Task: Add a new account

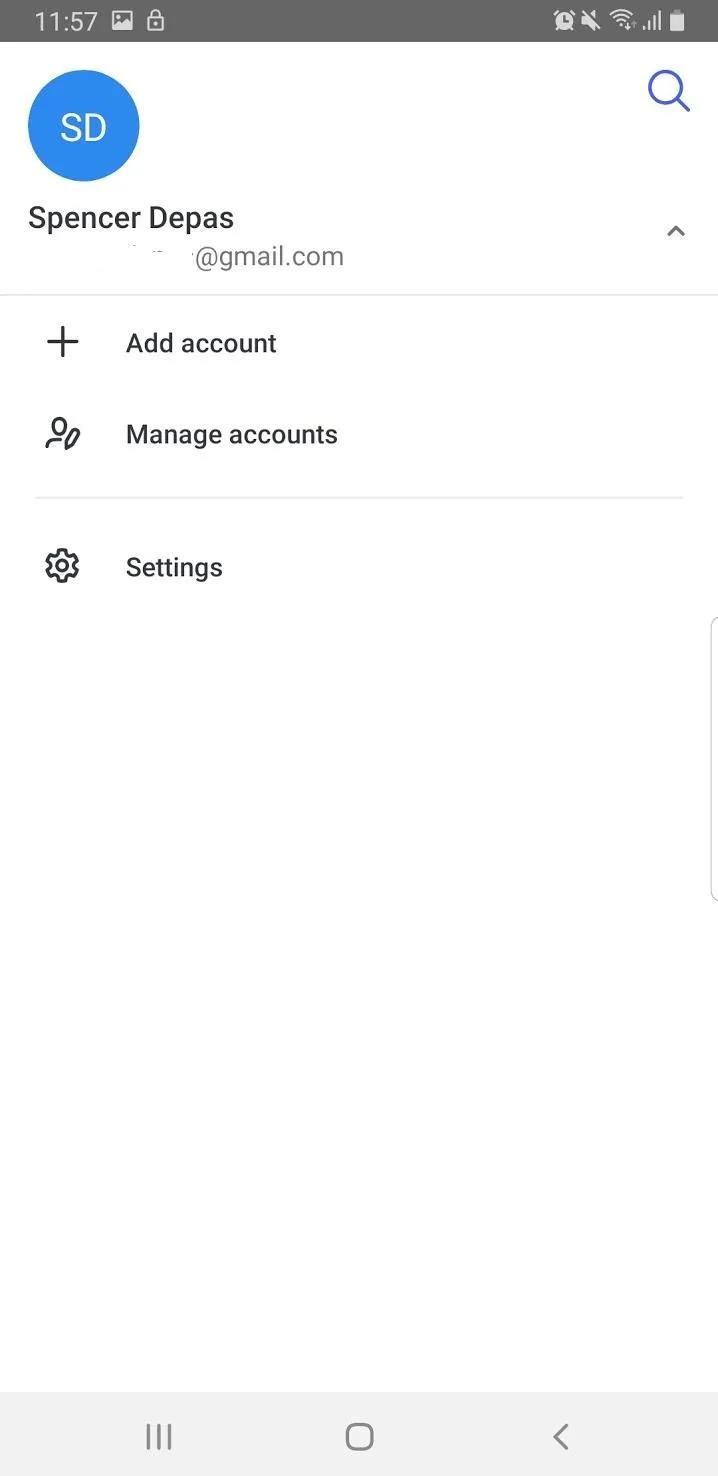Action: (x=359, y=343)
